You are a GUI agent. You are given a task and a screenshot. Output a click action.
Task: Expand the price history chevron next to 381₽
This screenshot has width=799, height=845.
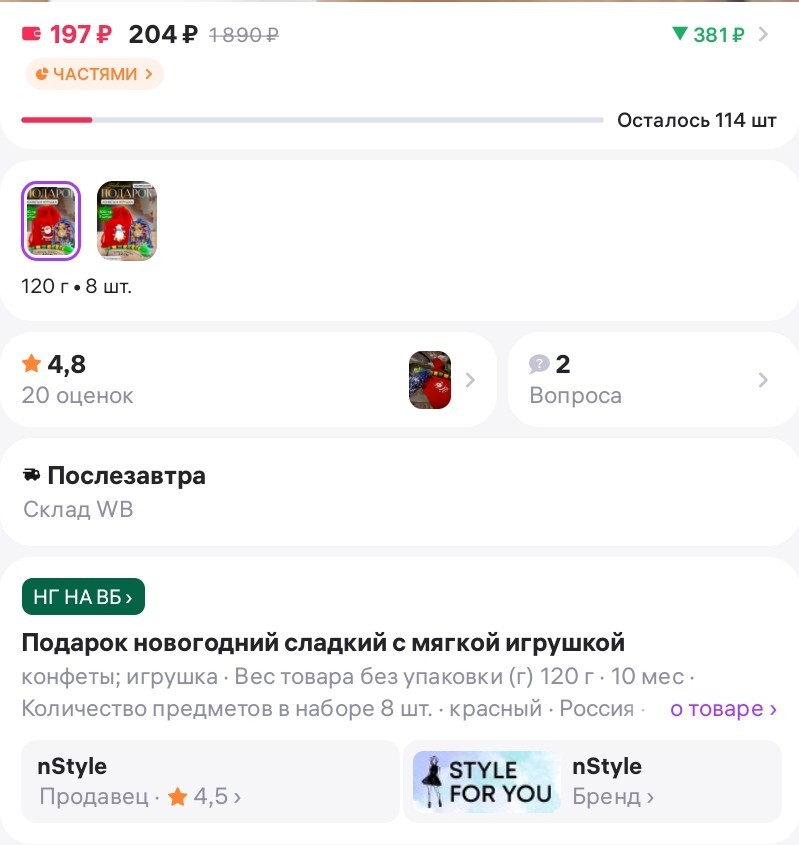coord(763,34)
